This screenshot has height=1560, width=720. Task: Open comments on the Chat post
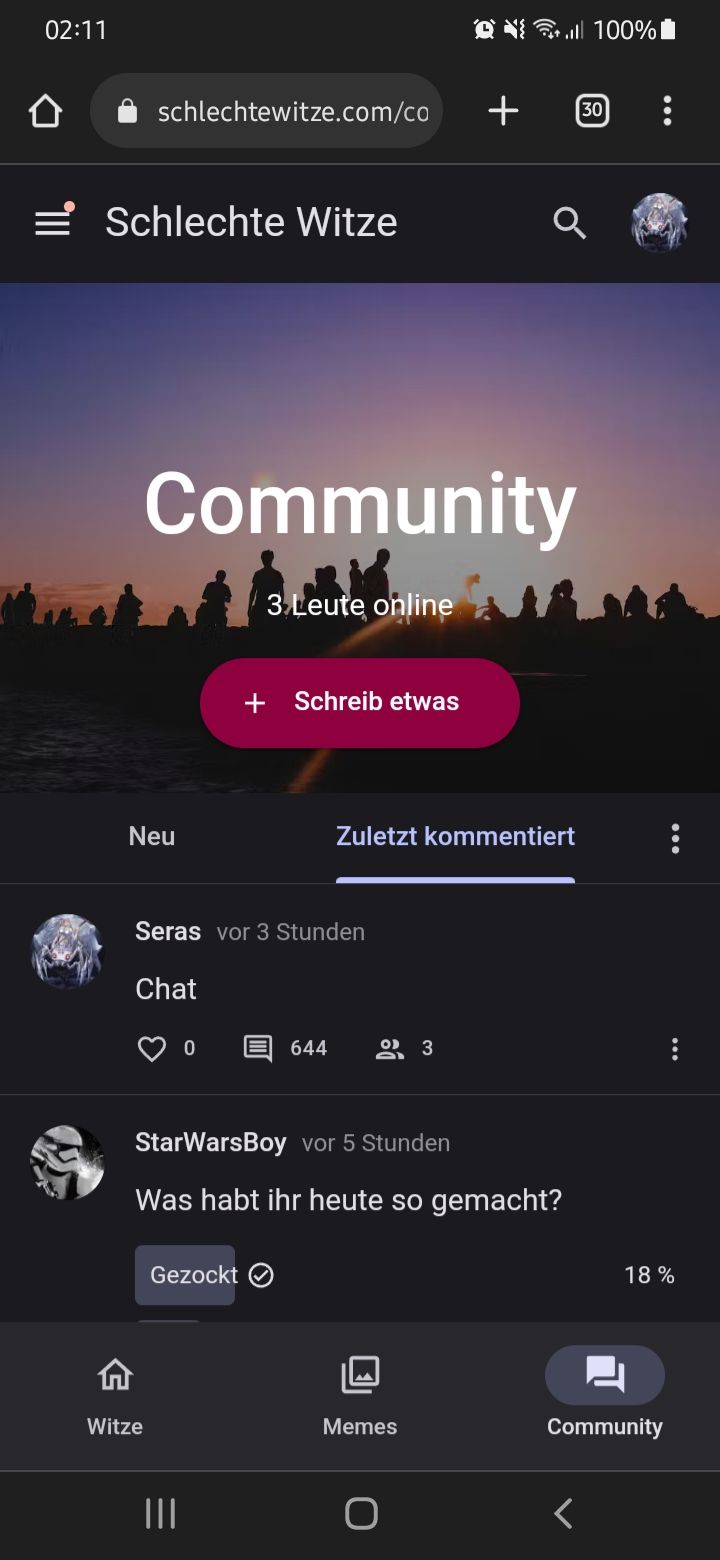point(258,1048)
